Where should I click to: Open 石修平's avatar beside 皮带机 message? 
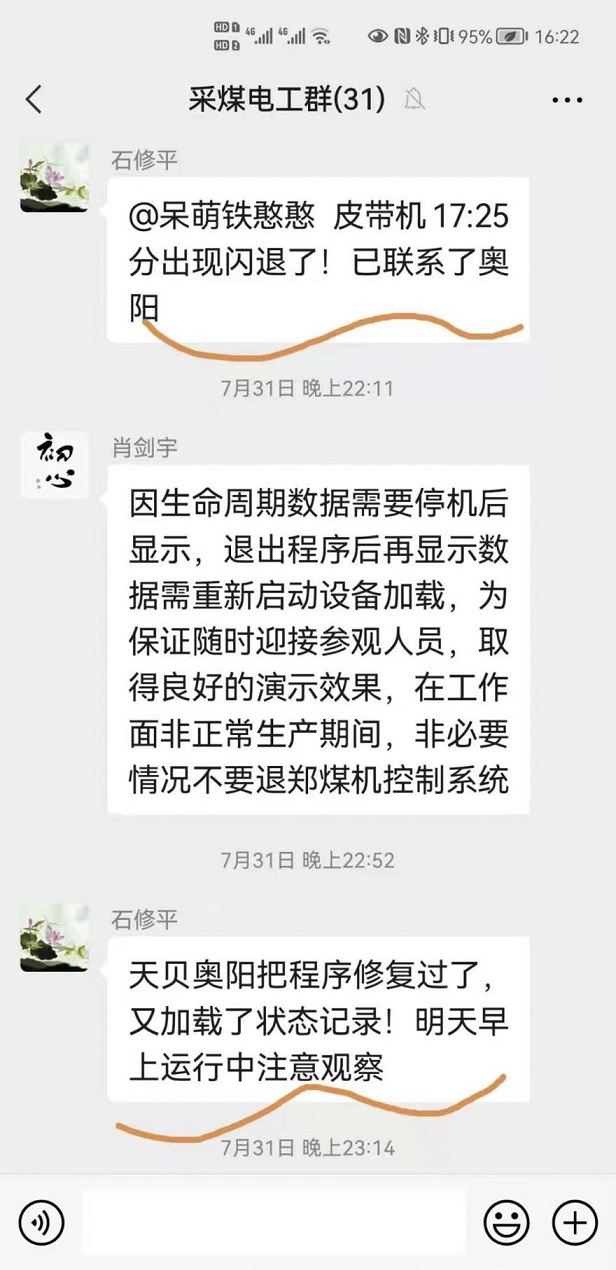(55, 178)
